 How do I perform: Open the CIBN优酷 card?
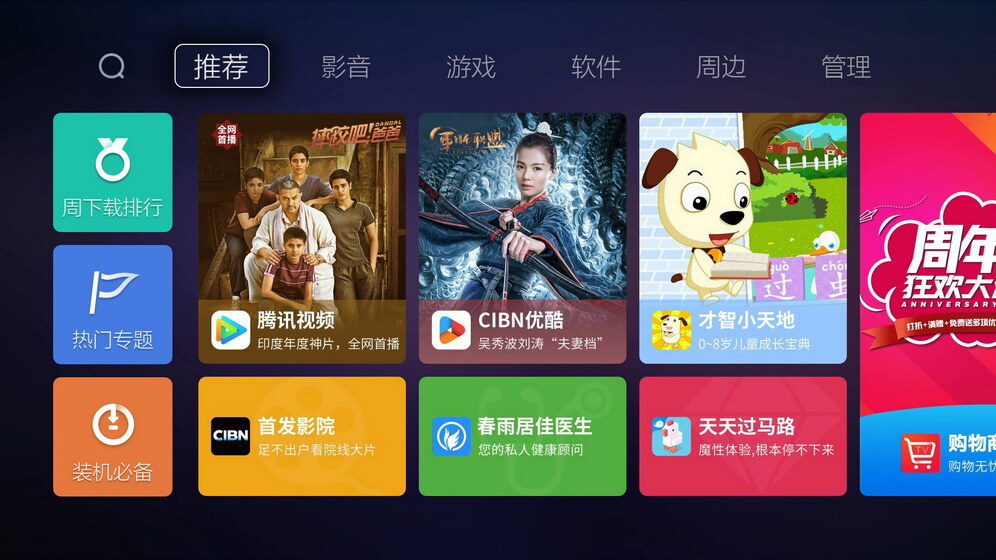click(x=522, y=238)
